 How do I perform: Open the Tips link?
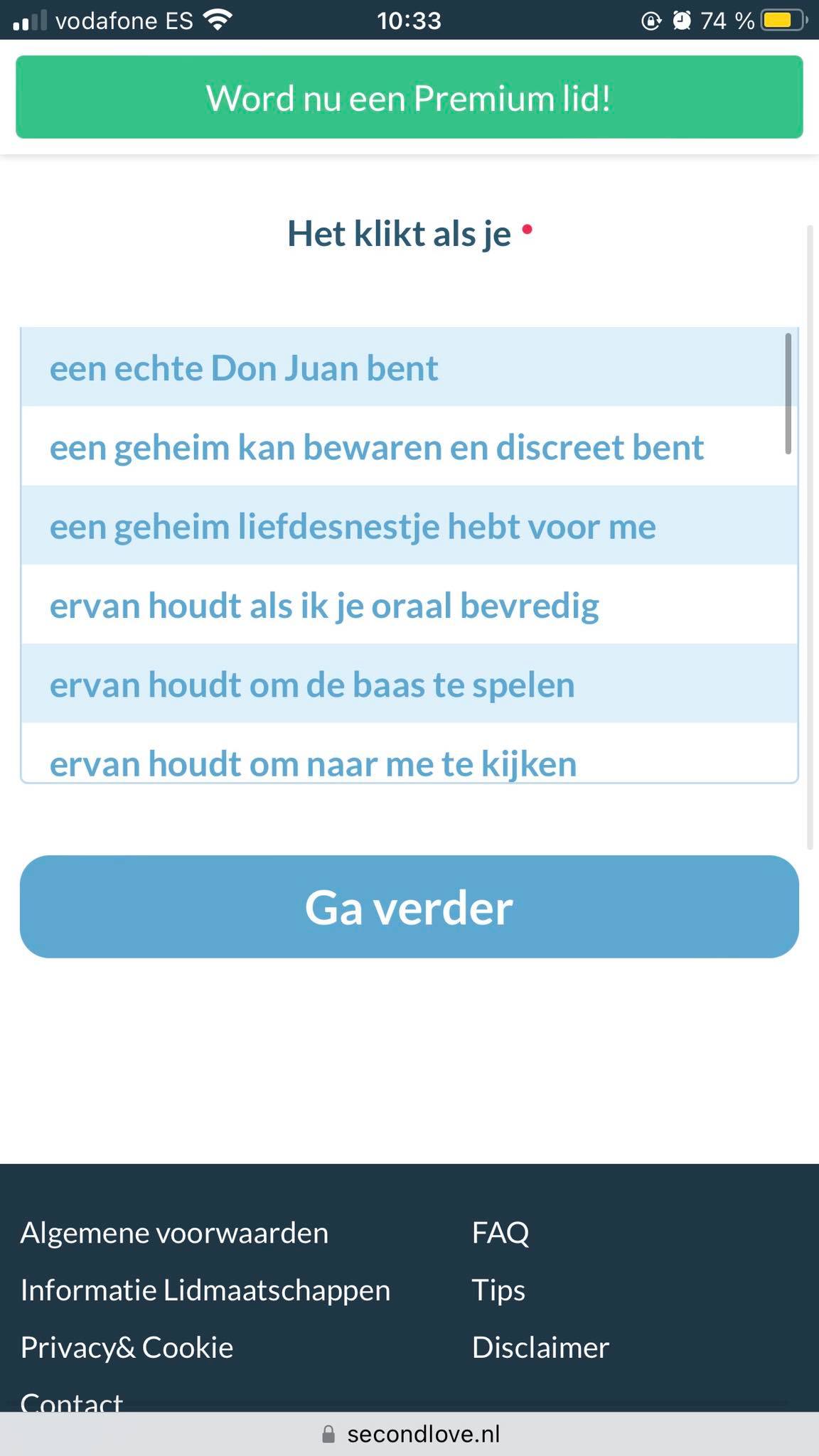point(498,1290)
